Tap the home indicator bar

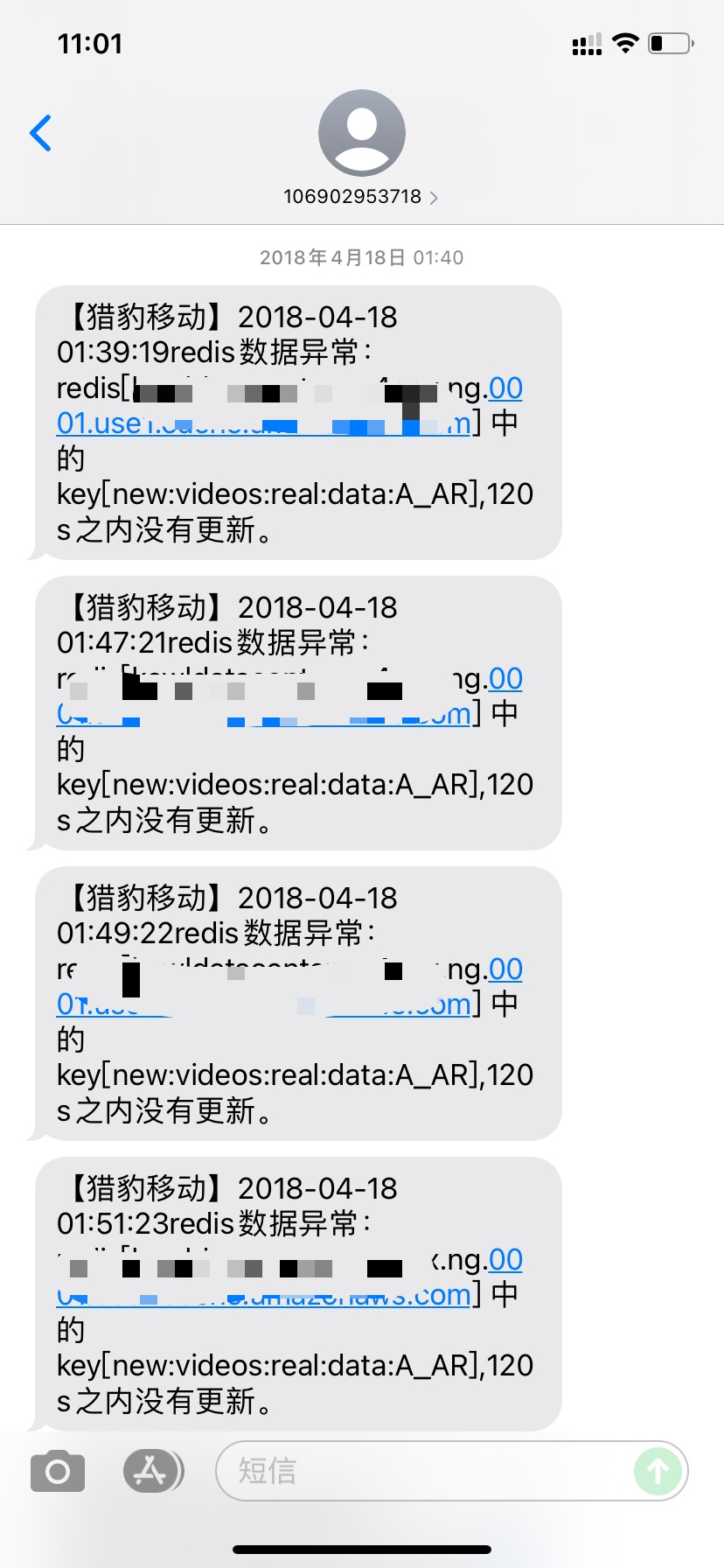coord(362,1549)
